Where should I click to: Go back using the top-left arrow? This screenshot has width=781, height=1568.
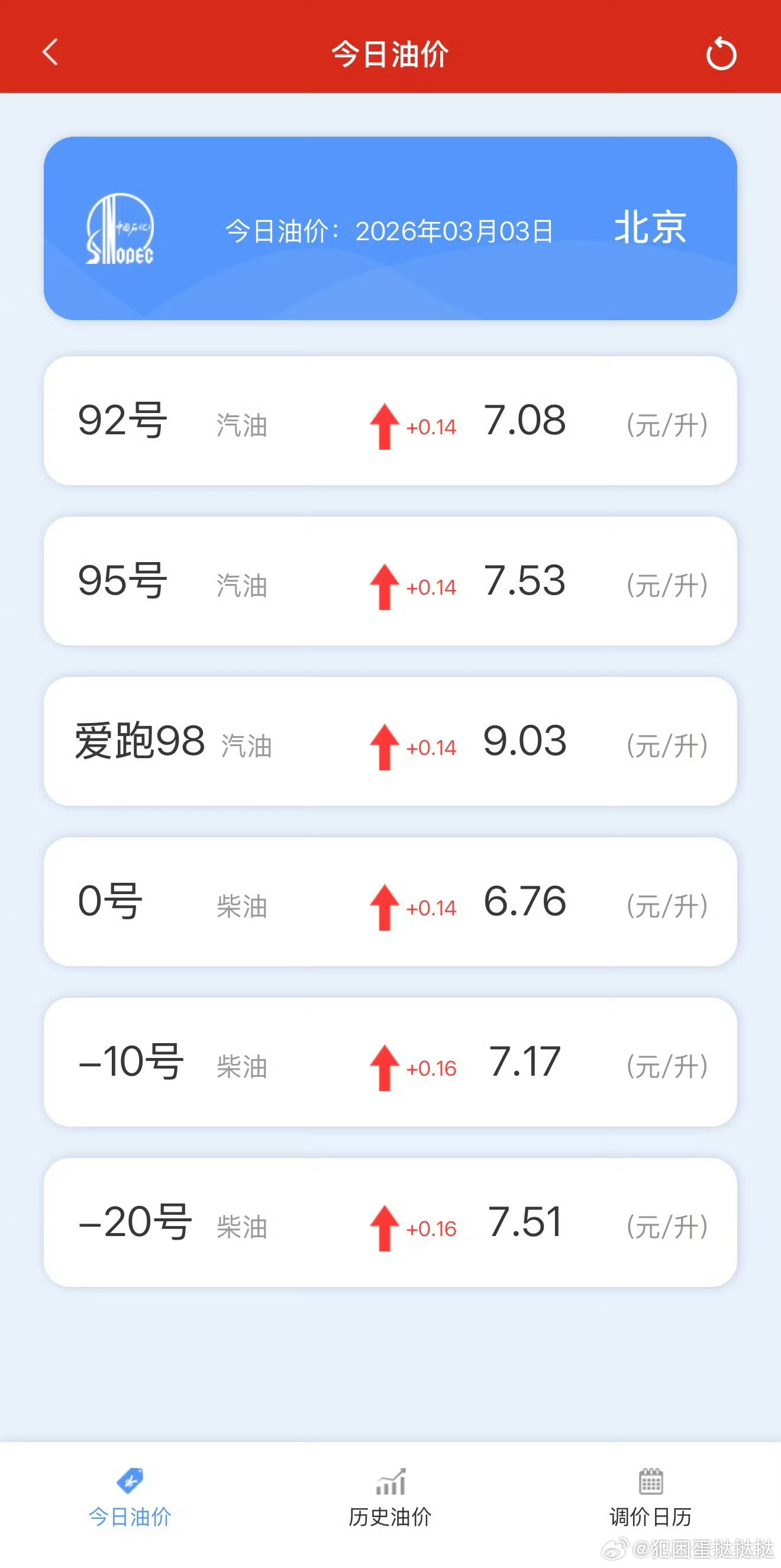[x=50, y=52]
